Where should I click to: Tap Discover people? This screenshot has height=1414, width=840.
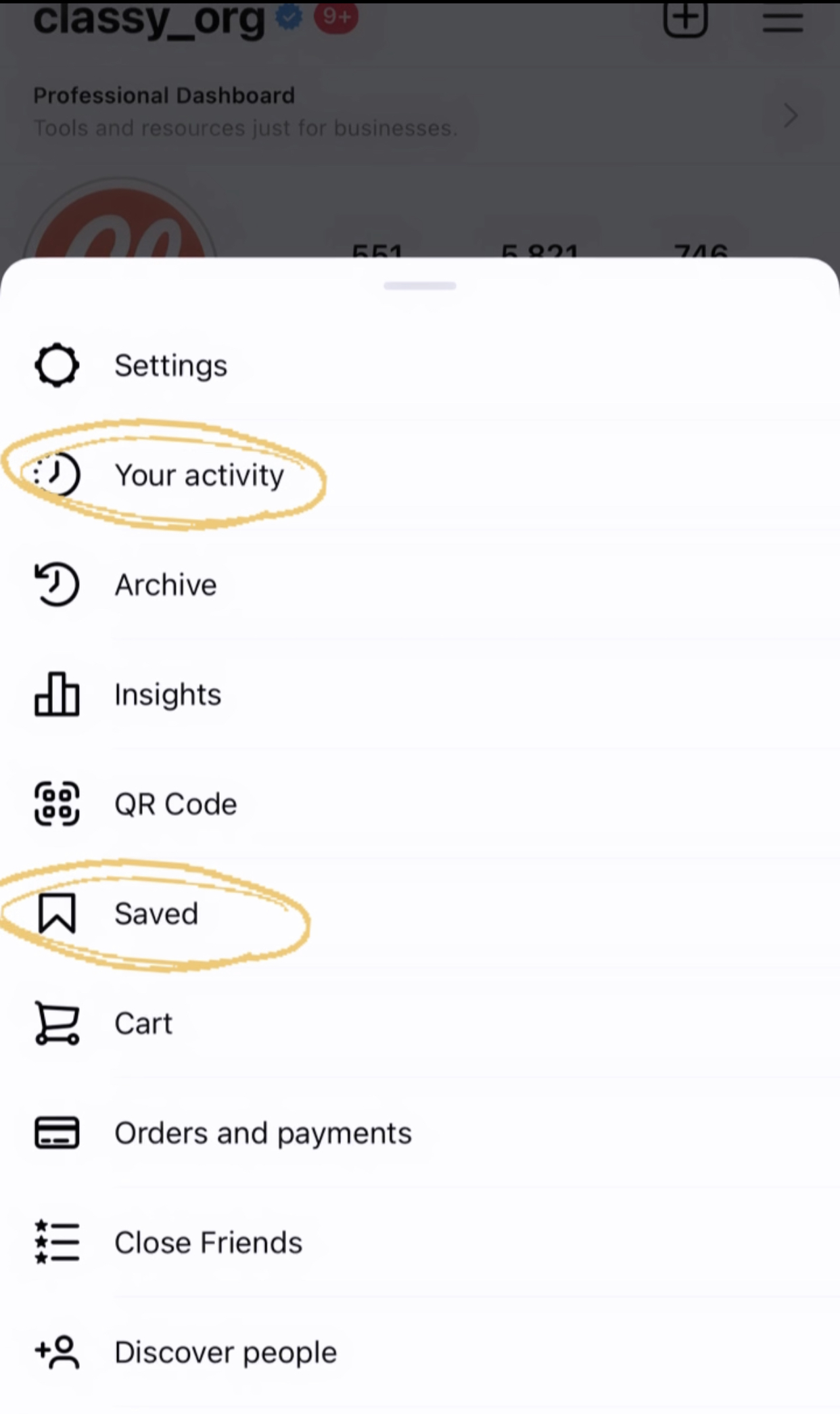coord(225,1352)
